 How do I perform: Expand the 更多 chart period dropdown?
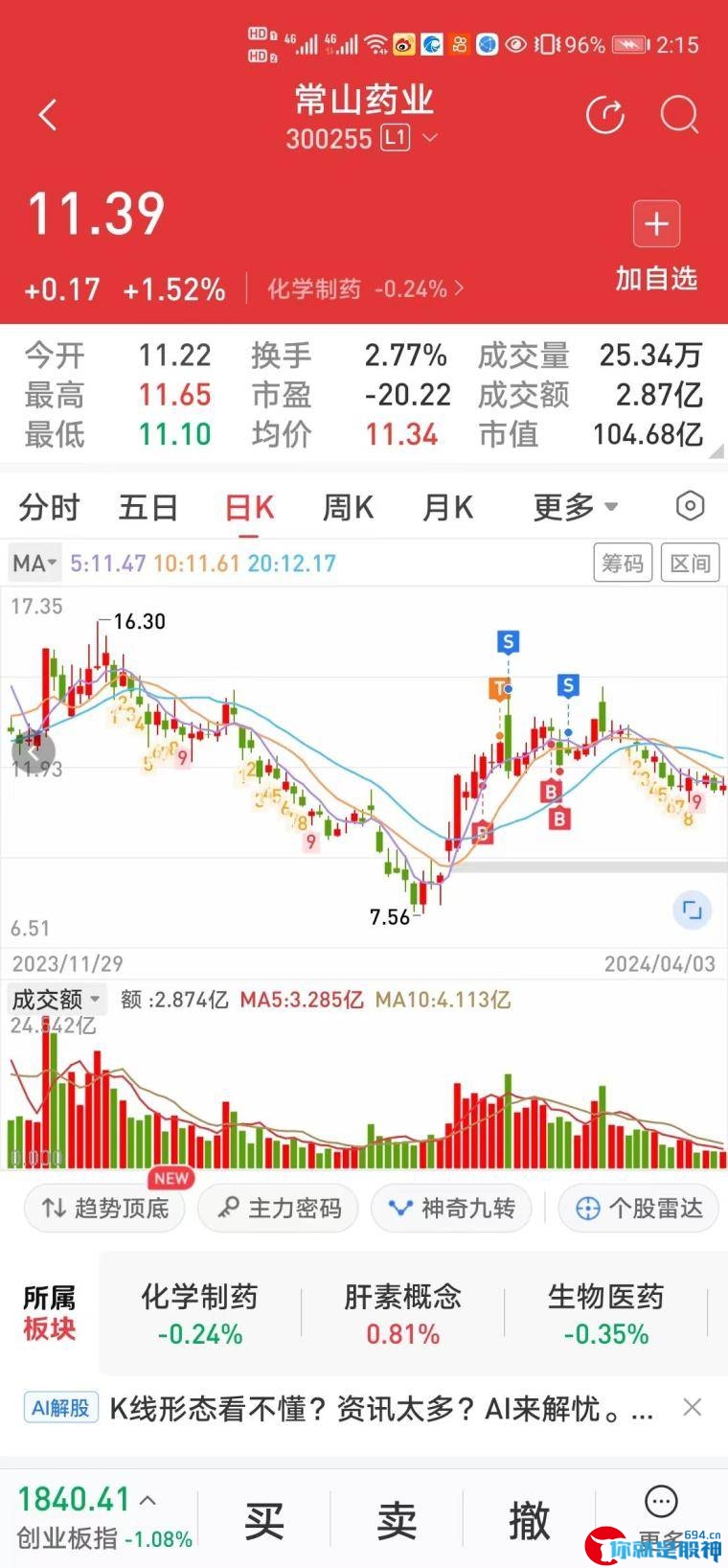[575, 507]
